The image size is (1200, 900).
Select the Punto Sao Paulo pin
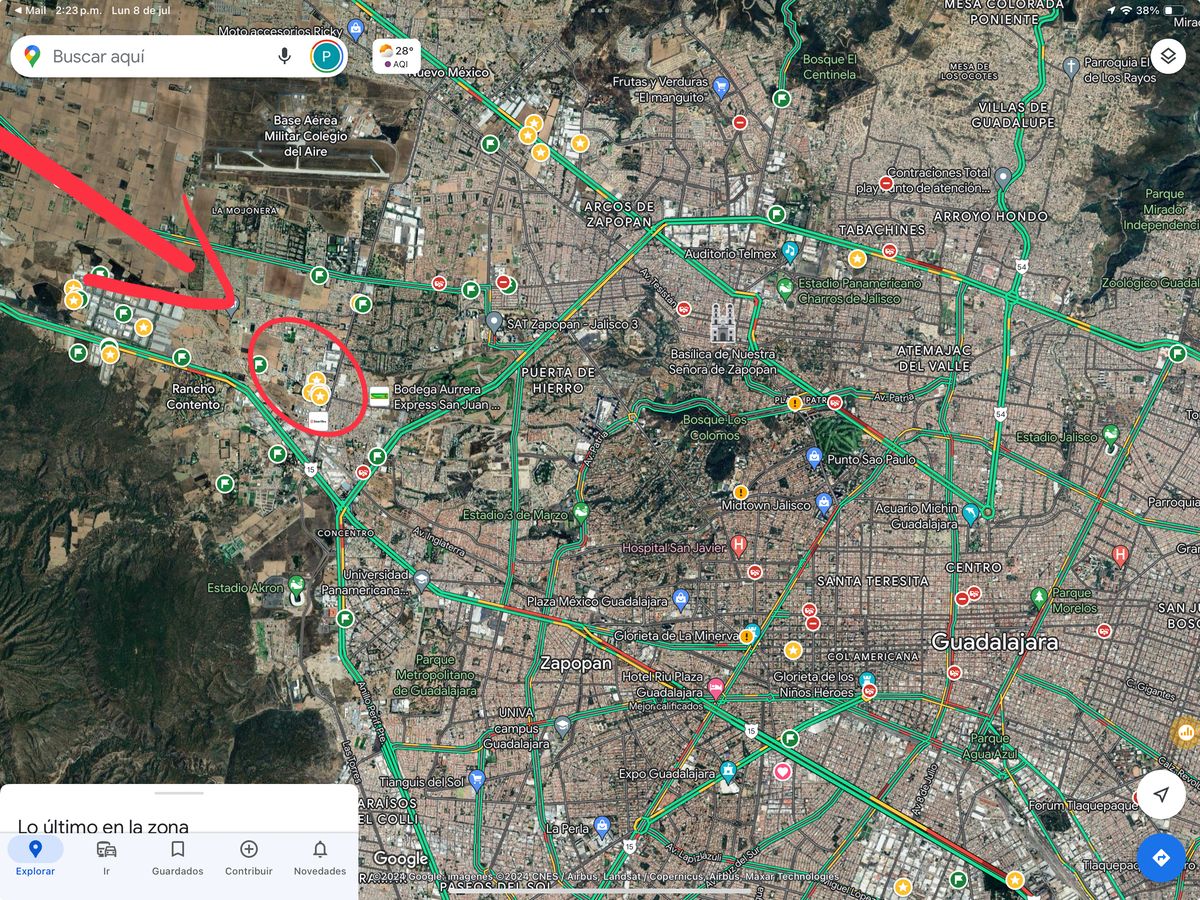click(x=815, y=458)
